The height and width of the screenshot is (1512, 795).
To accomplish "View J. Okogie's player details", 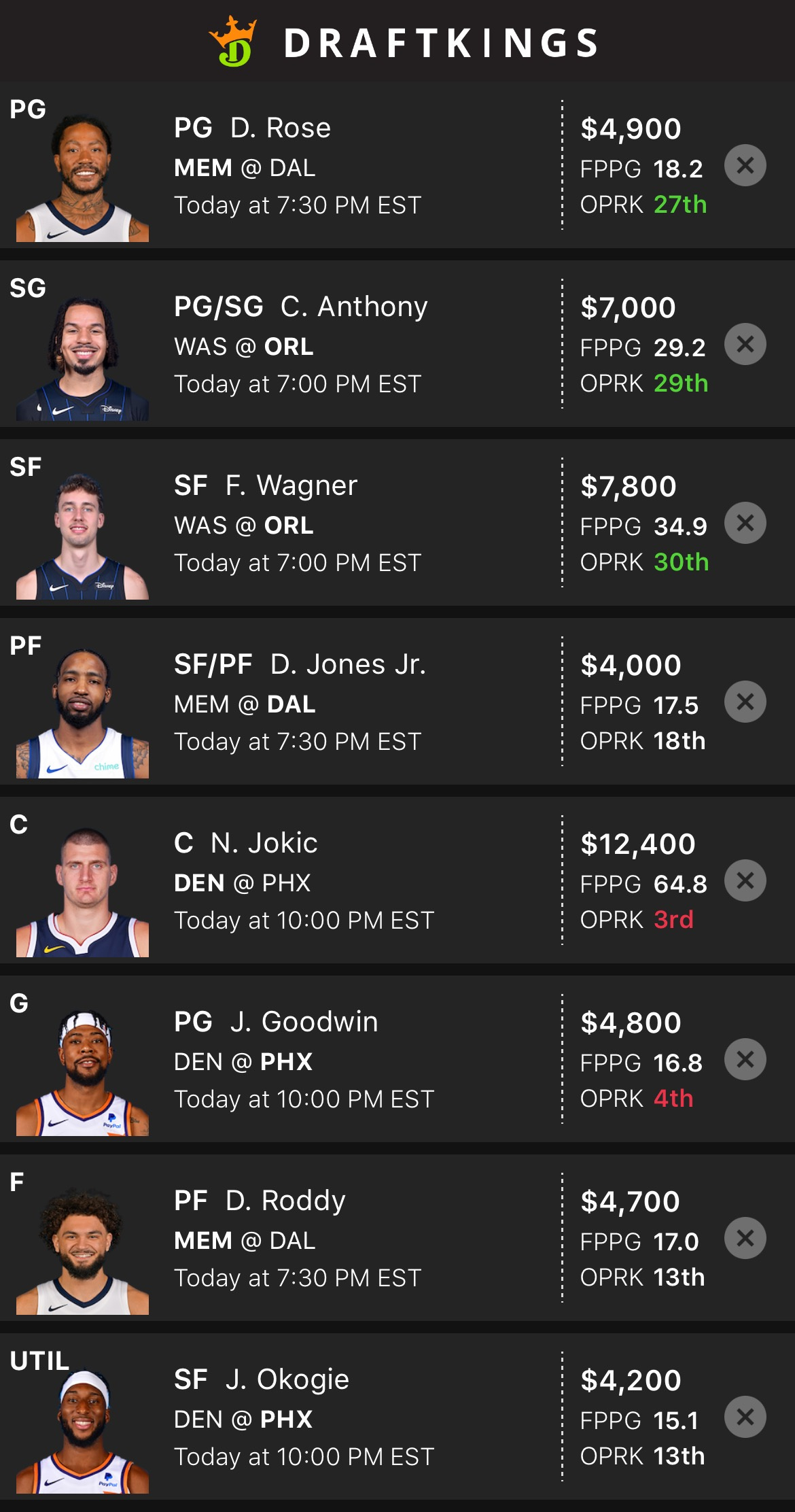I will [287, 1379].
